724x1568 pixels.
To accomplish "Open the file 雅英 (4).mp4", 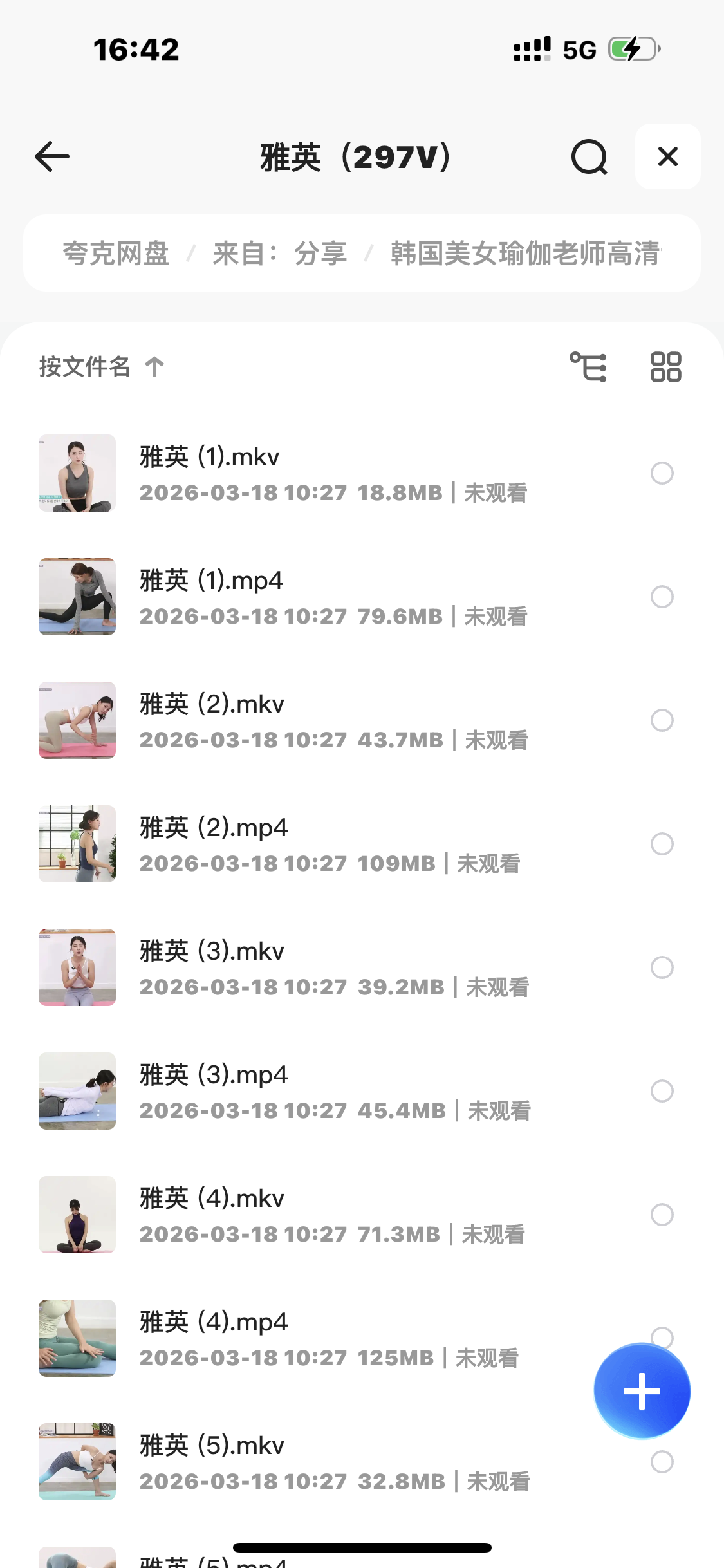I will [214, 1323].
